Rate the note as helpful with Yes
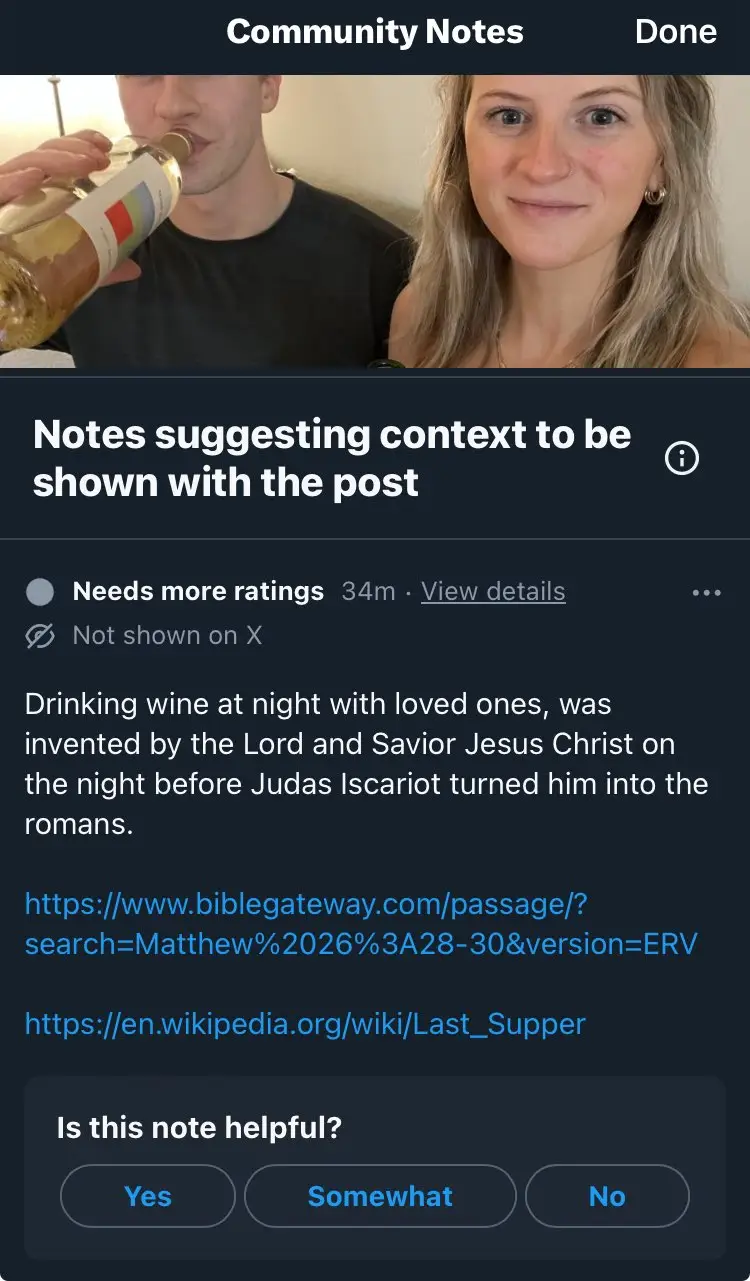This screenshot has height=1281, width=750. coord(147,1196)
